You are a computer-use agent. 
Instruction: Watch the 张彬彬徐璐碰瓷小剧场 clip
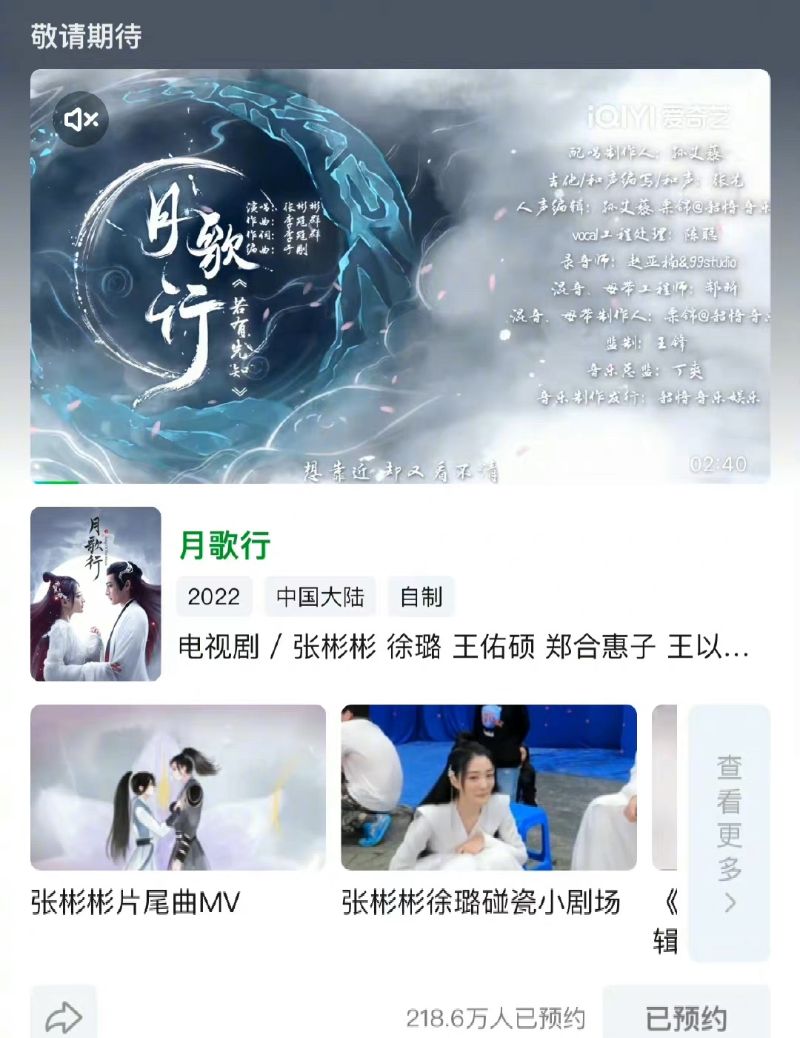click(488, 787)
